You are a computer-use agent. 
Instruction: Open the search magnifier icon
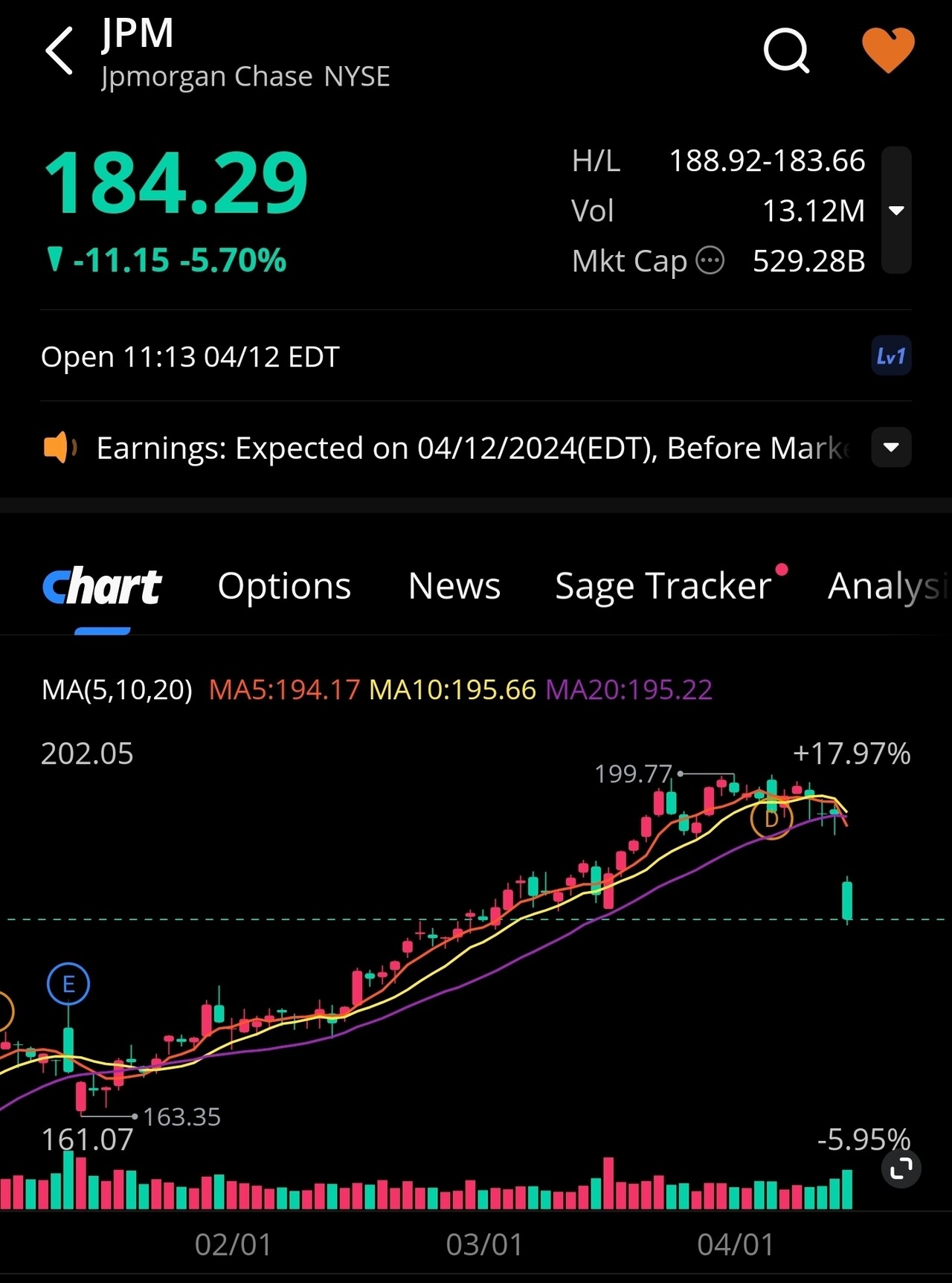coord(786,51)
